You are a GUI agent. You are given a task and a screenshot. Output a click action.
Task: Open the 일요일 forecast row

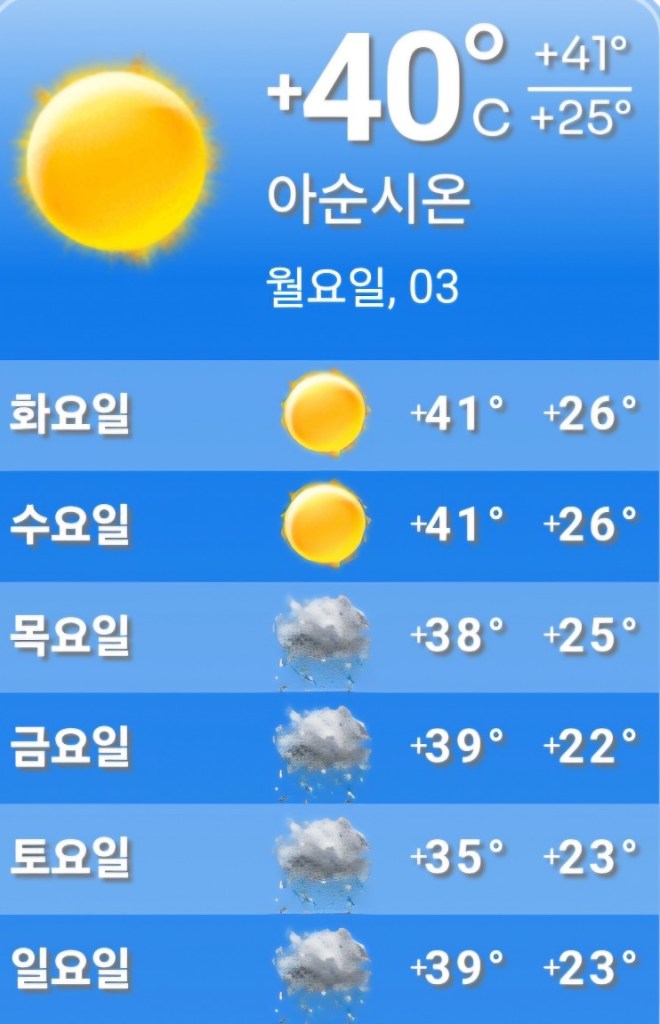[x=330, y=968]
